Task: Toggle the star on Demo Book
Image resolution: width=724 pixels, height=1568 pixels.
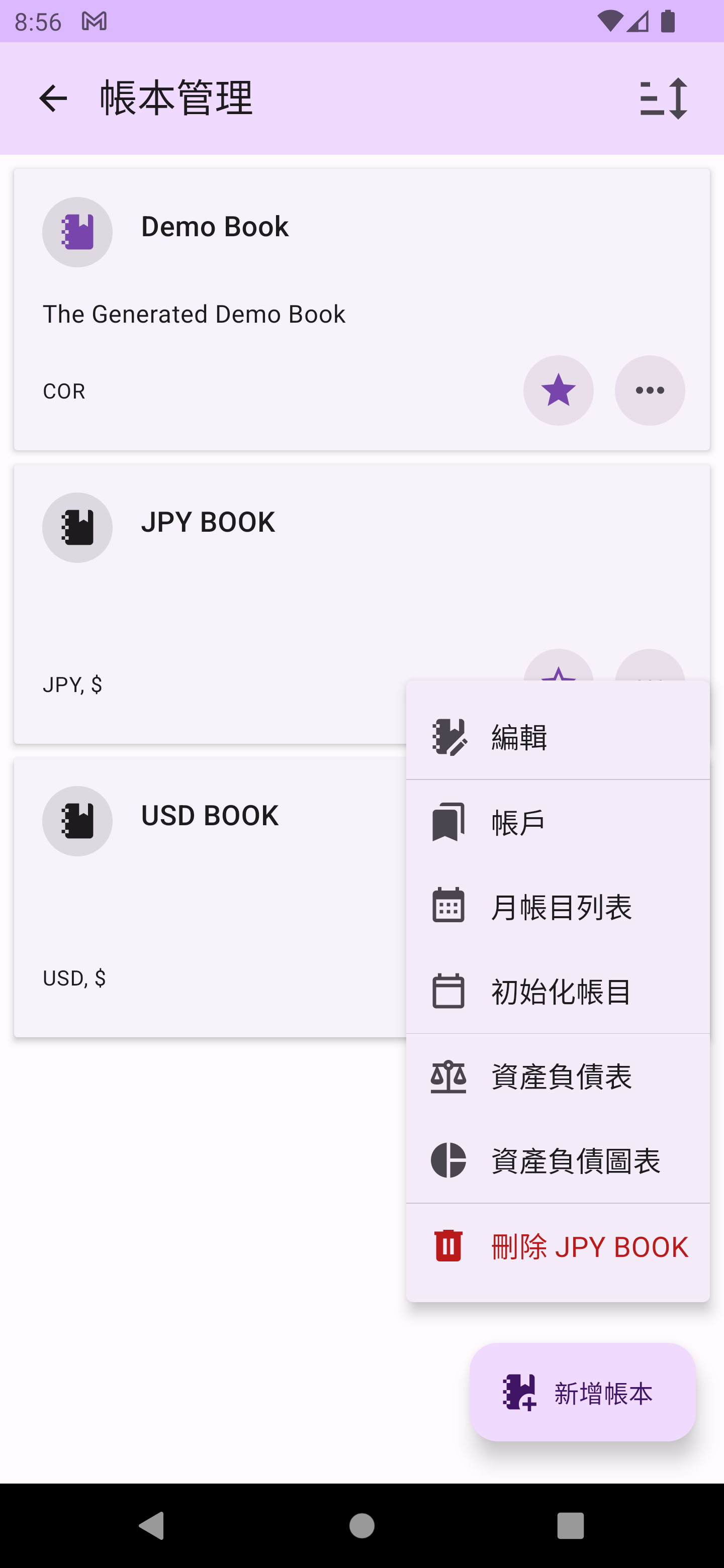Action: pyautogui.click(x=558, y=390)
